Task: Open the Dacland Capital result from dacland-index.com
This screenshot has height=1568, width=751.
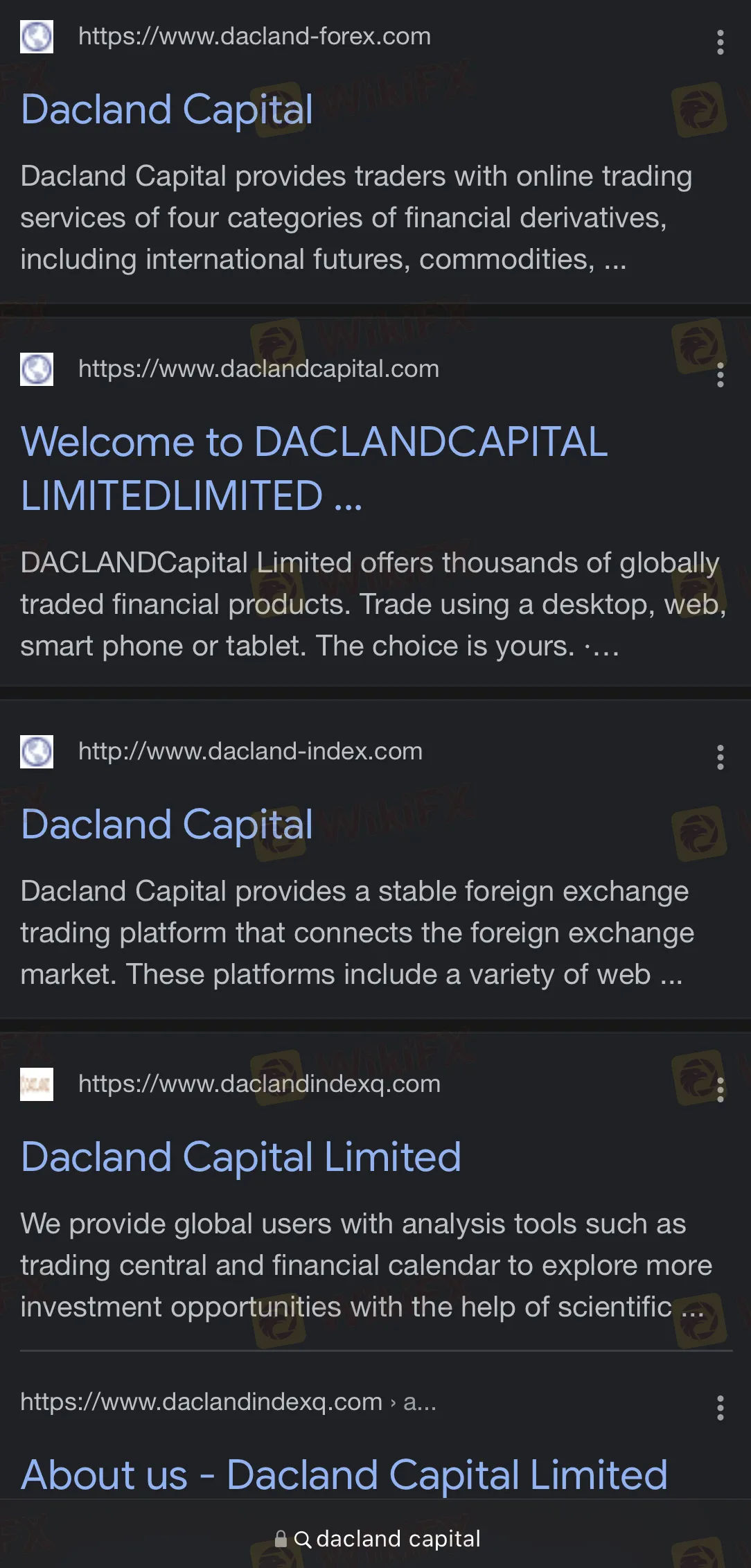Action: pyautogui.click(x=166, y=825)
